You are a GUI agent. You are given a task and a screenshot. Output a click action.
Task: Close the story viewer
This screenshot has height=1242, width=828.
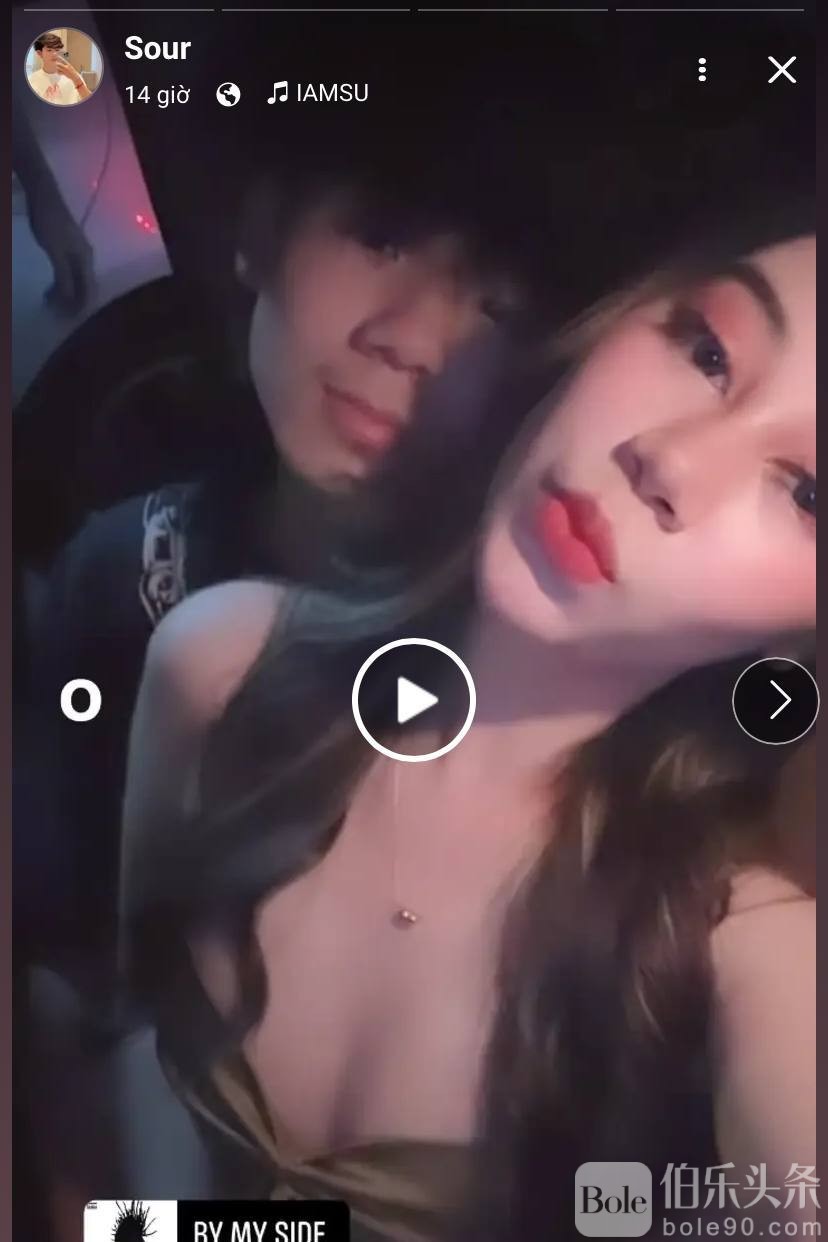(781, 70)
